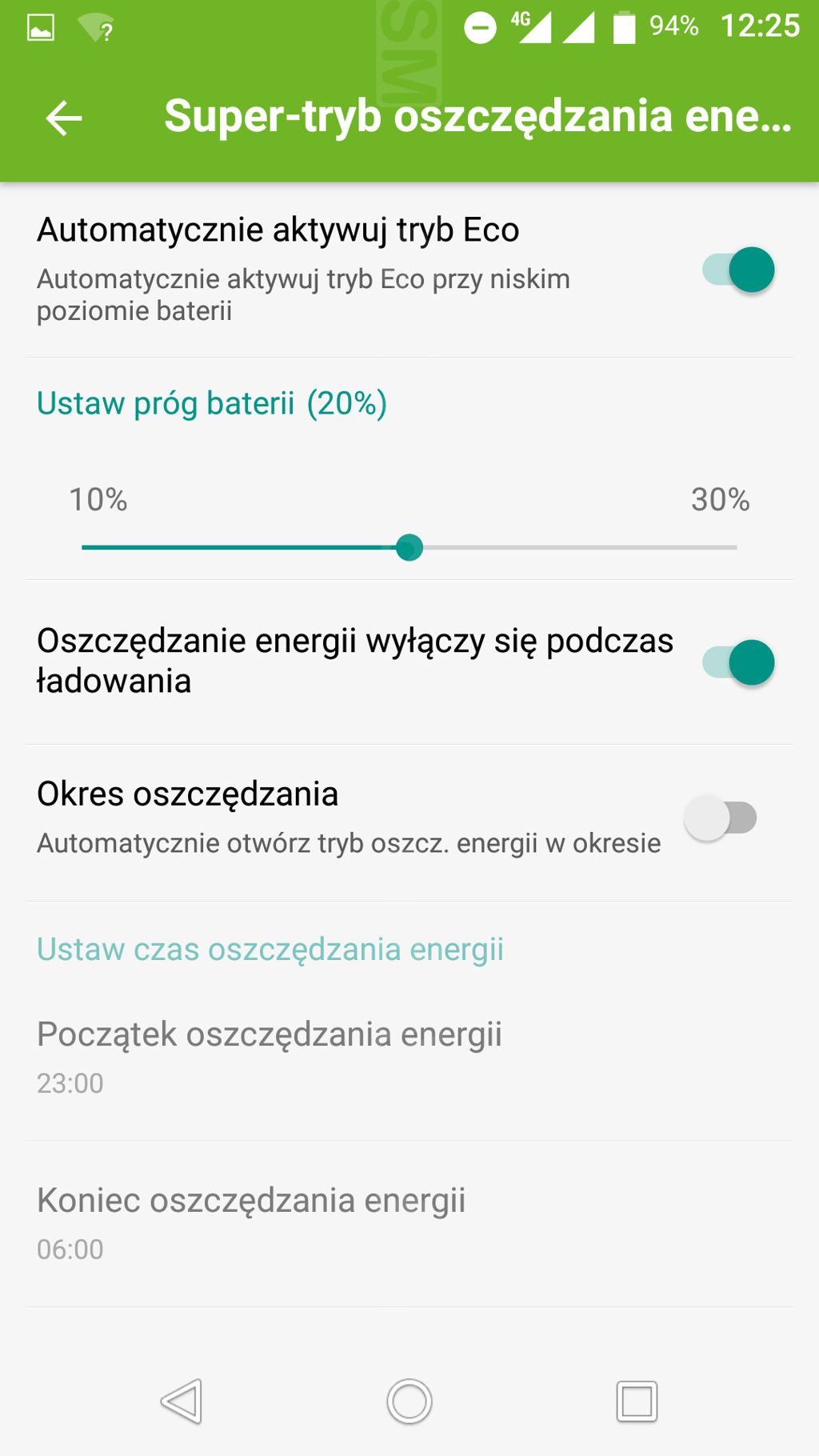The width and height of the screenshot is (819, 1456).
Task: Open recent apps from navigation bar
Action: (637, 1402)
